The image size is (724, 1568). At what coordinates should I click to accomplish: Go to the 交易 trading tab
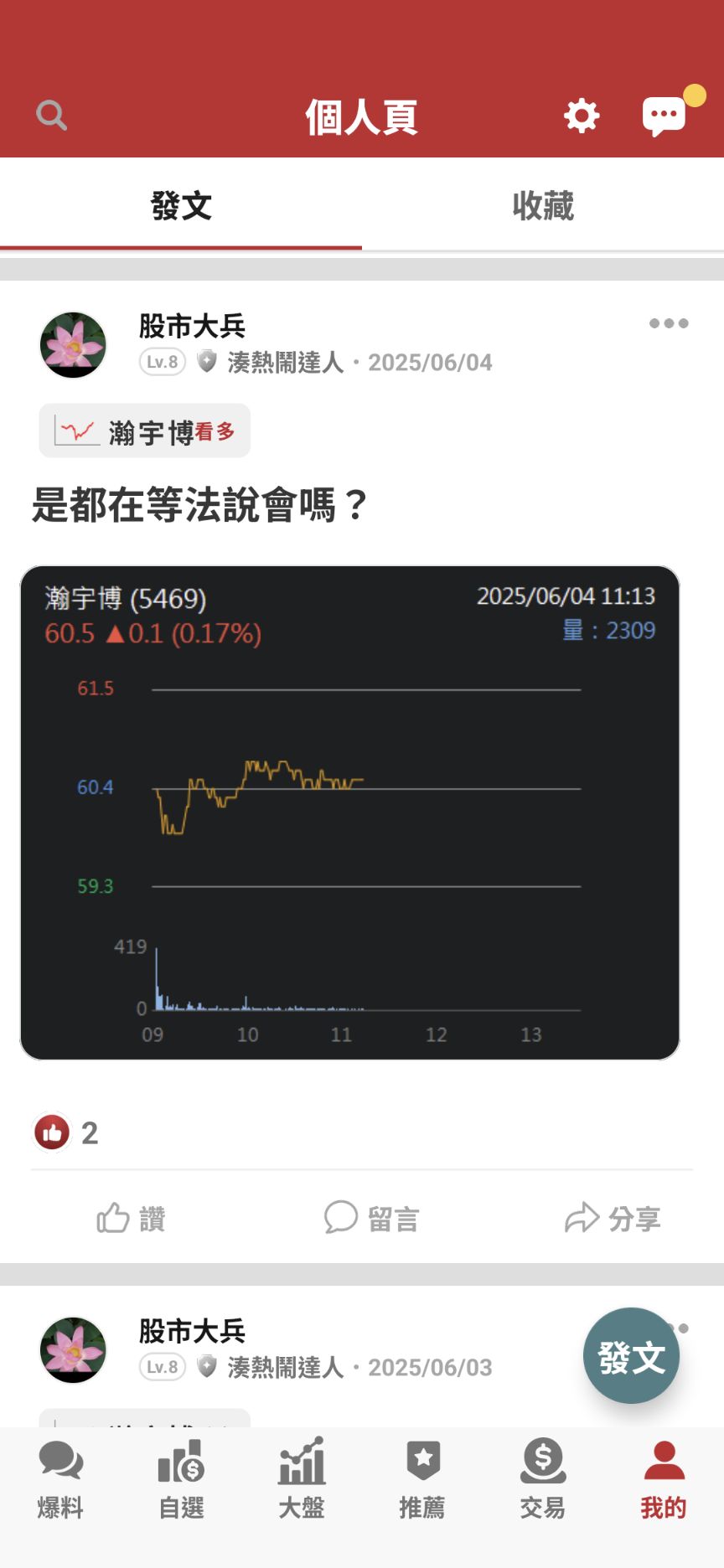pos(543,1480)
